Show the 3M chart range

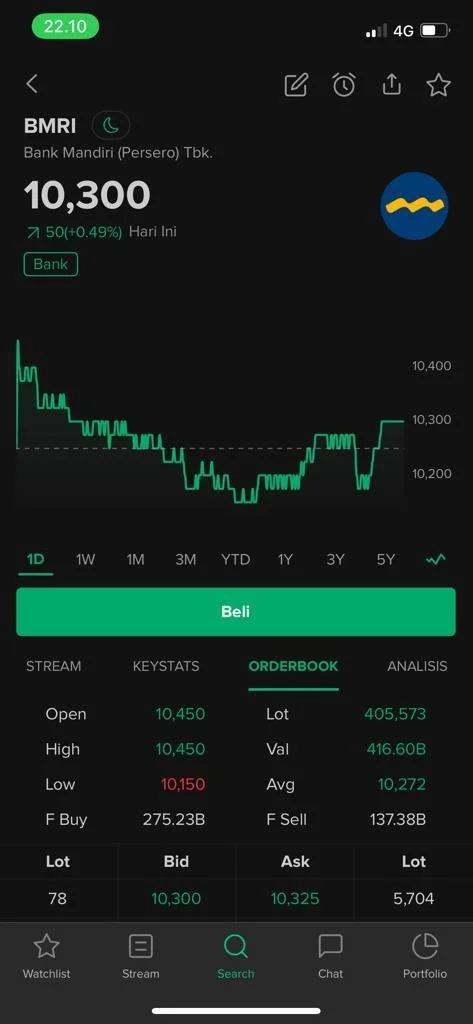click(186, 560)
